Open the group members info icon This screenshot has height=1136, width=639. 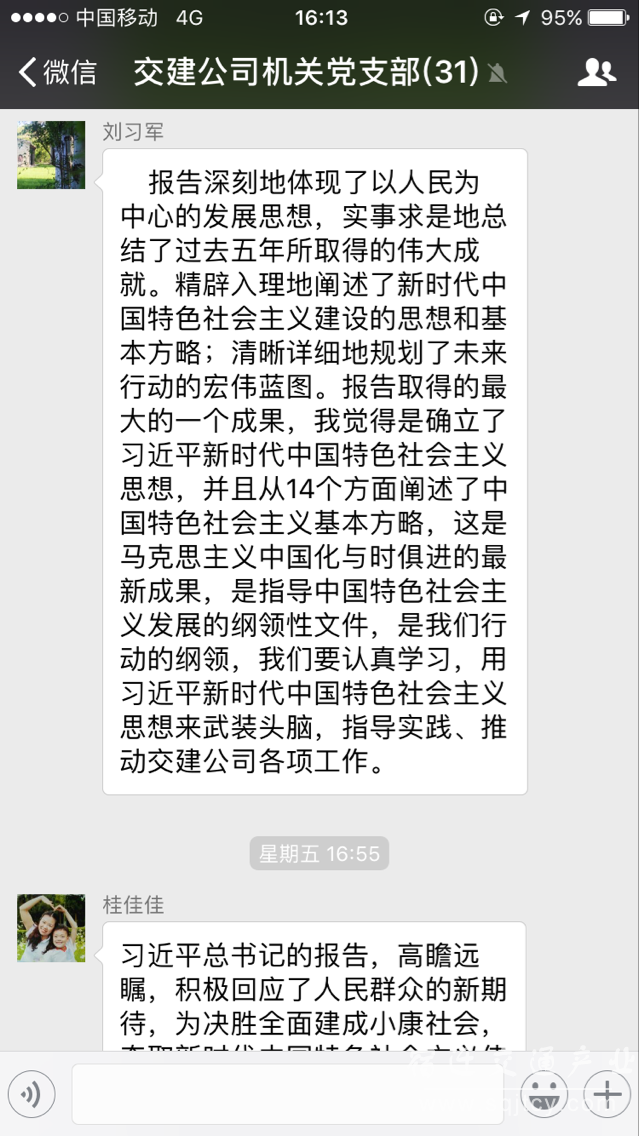[596, 72]
